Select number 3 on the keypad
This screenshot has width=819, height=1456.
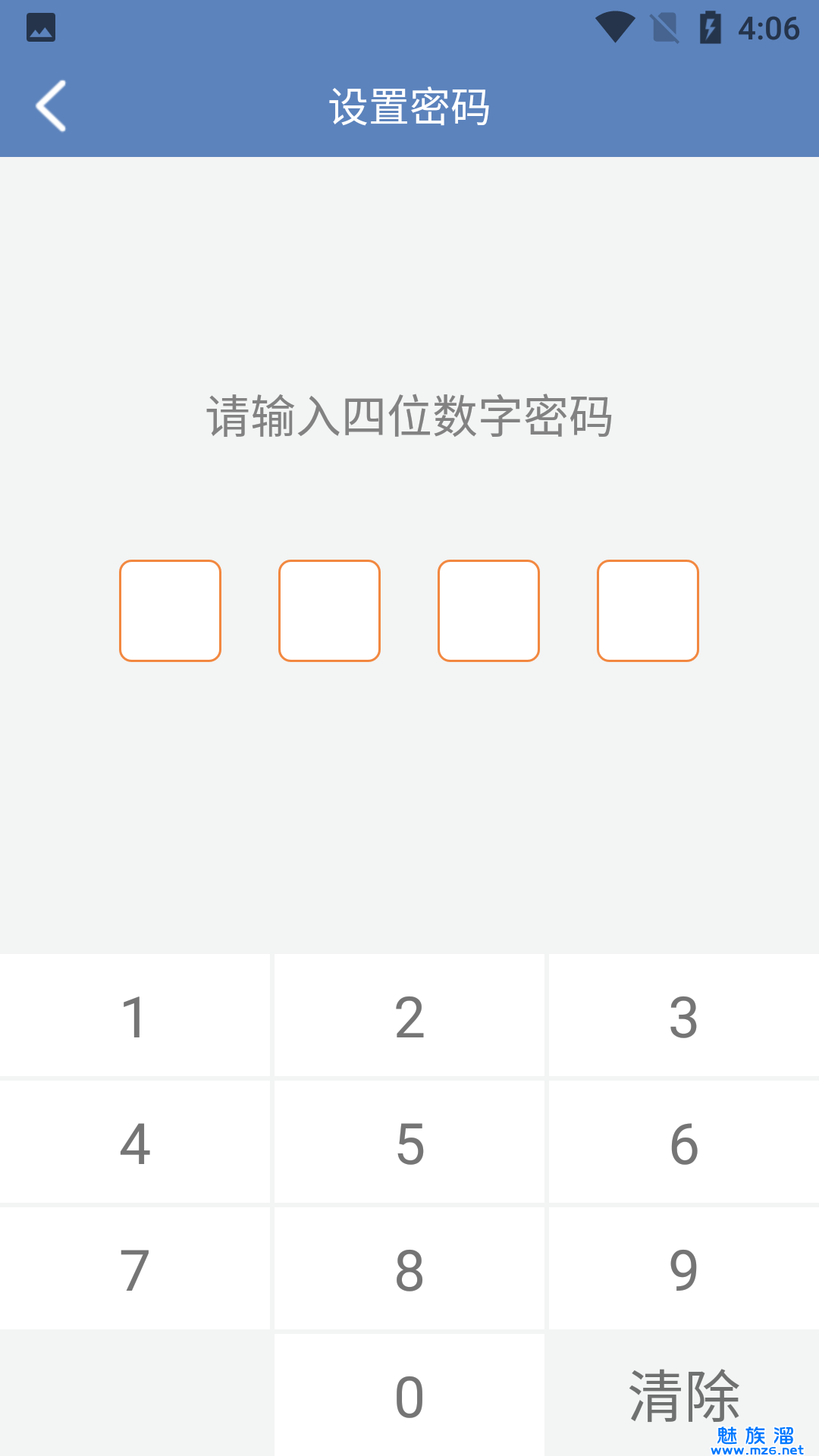click(x=684, y=1016)
